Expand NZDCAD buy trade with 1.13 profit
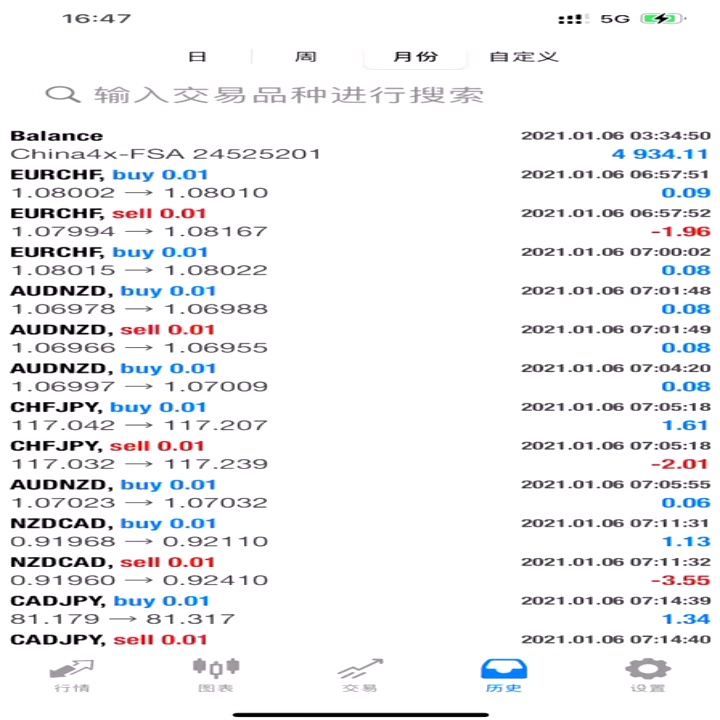 click(x=360, y=533)
